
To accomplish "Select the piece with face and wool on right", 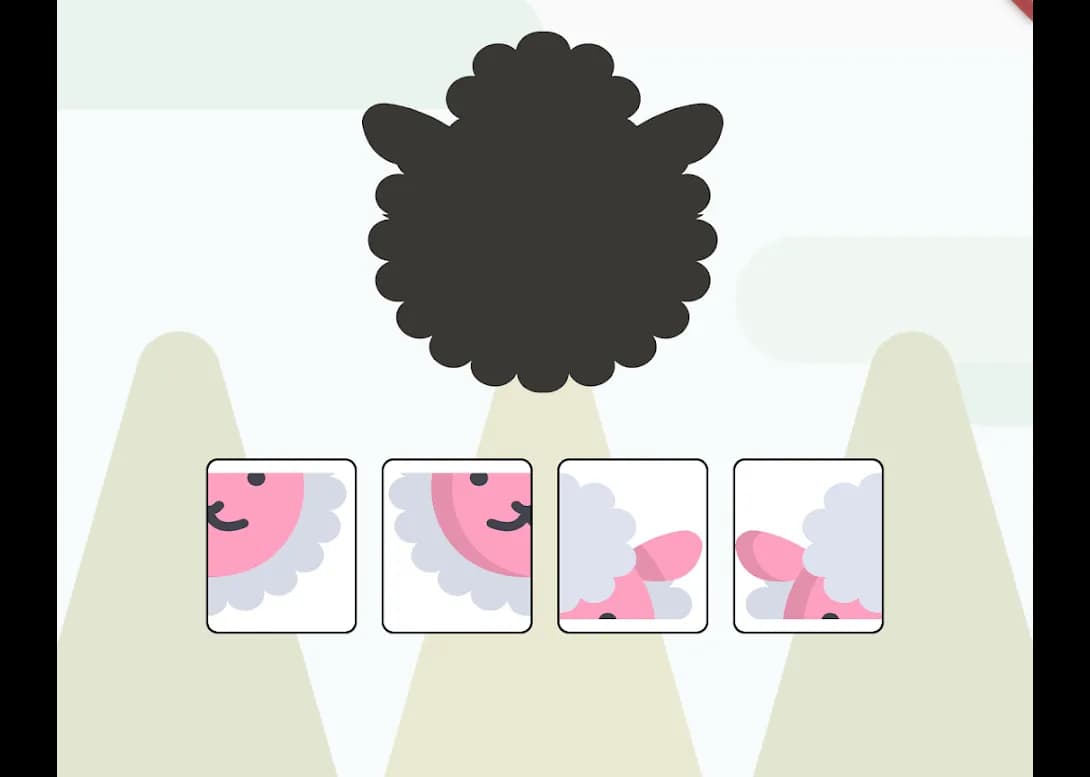I will pyautogui.click(x=281, y=545).
